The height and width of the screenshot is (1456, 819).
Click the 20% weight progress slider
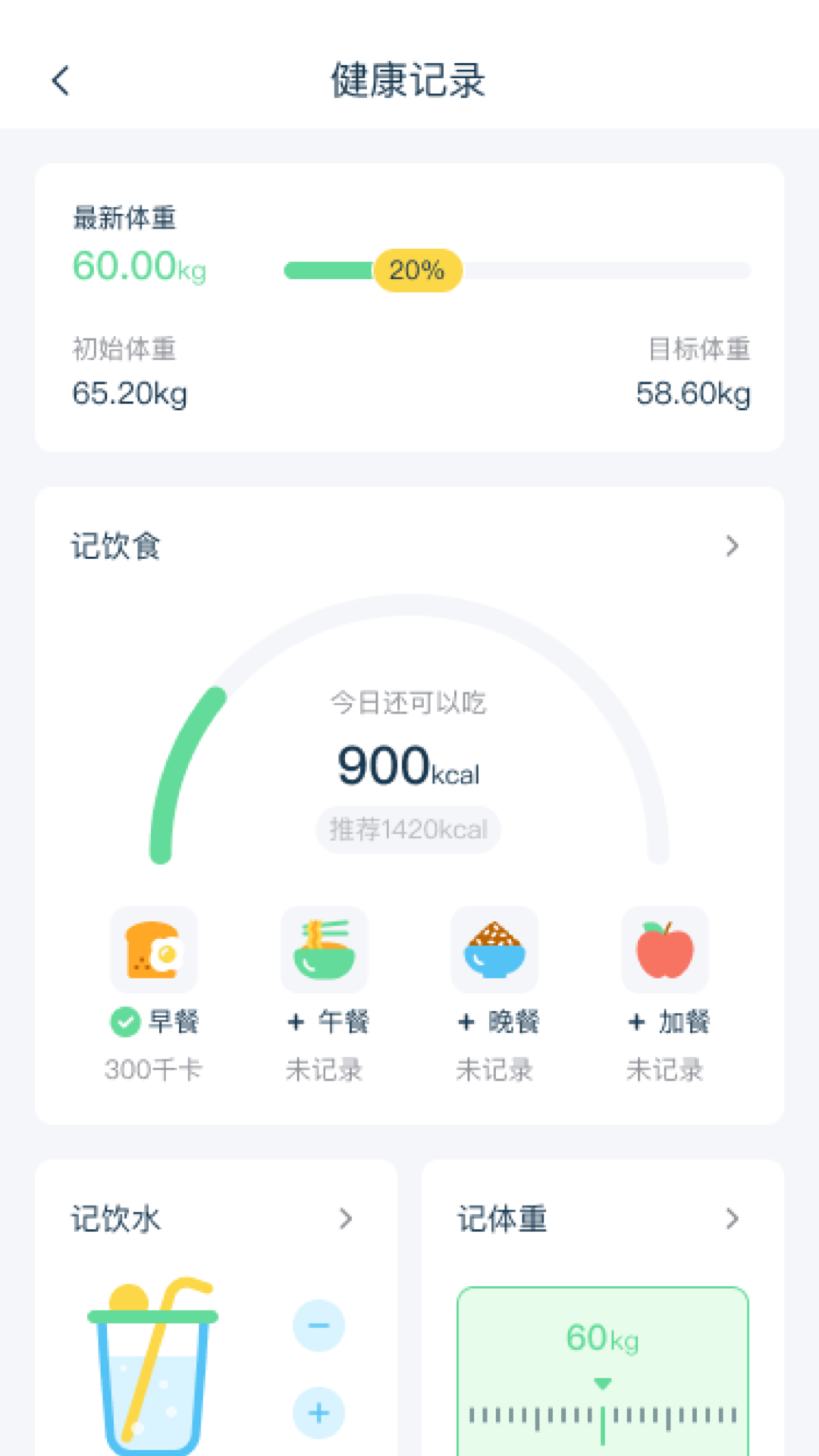pos(418,269)
